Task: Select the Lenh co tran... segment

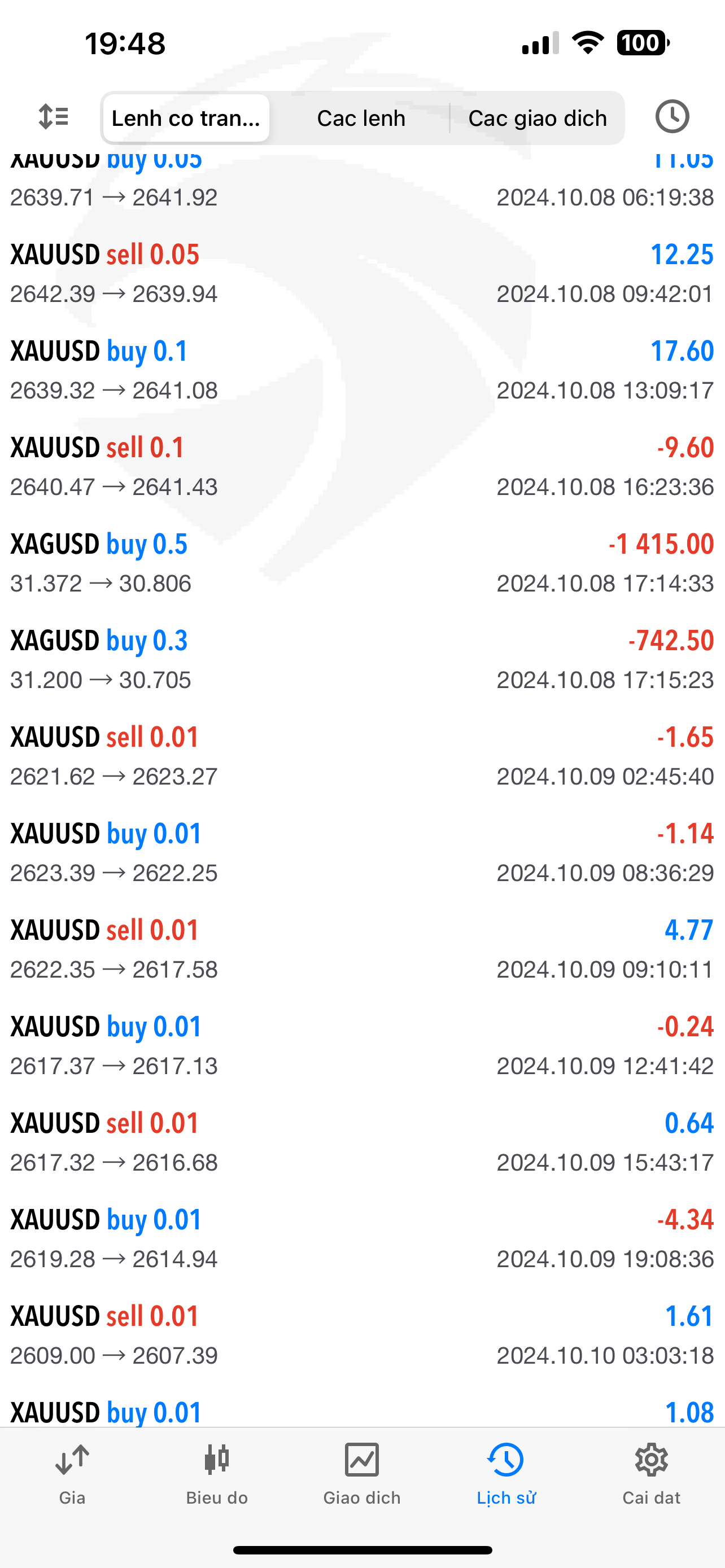Action: (186, 118)
